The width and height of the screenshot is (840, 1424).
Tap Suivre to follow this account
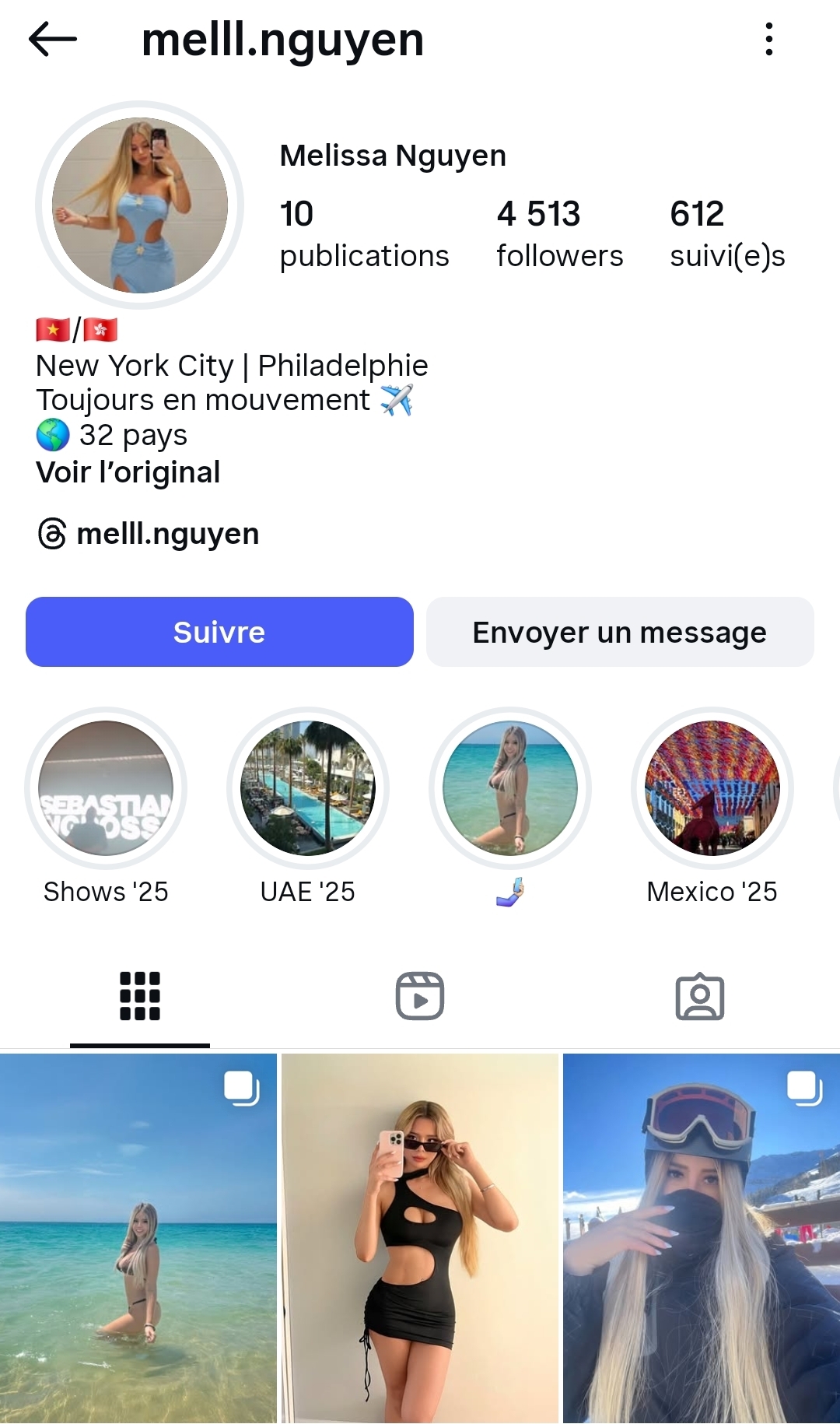(x=219, y=632)
